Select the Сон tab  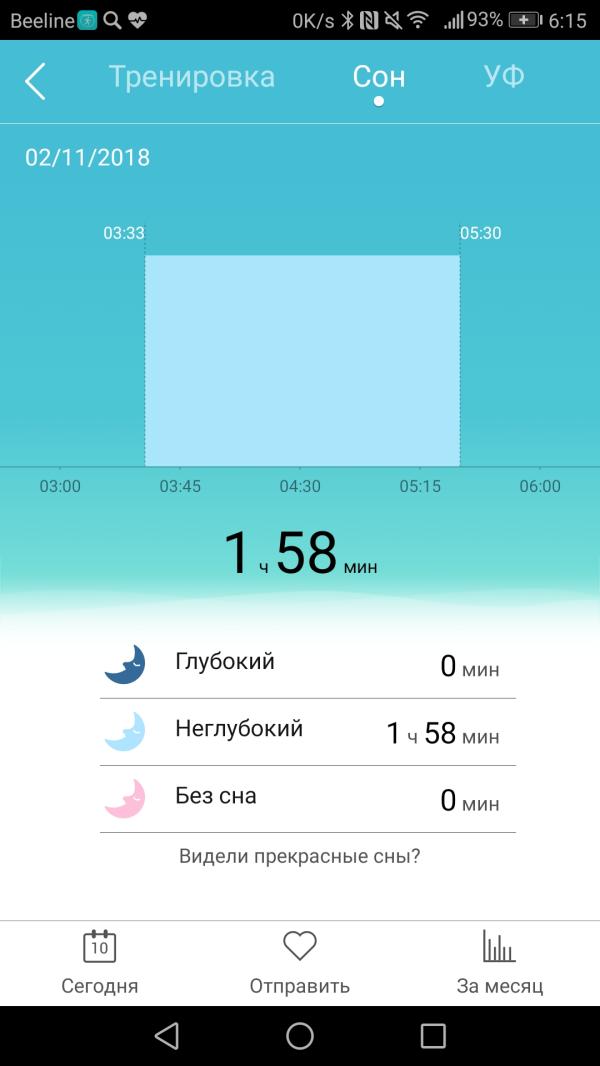[378, 78]
